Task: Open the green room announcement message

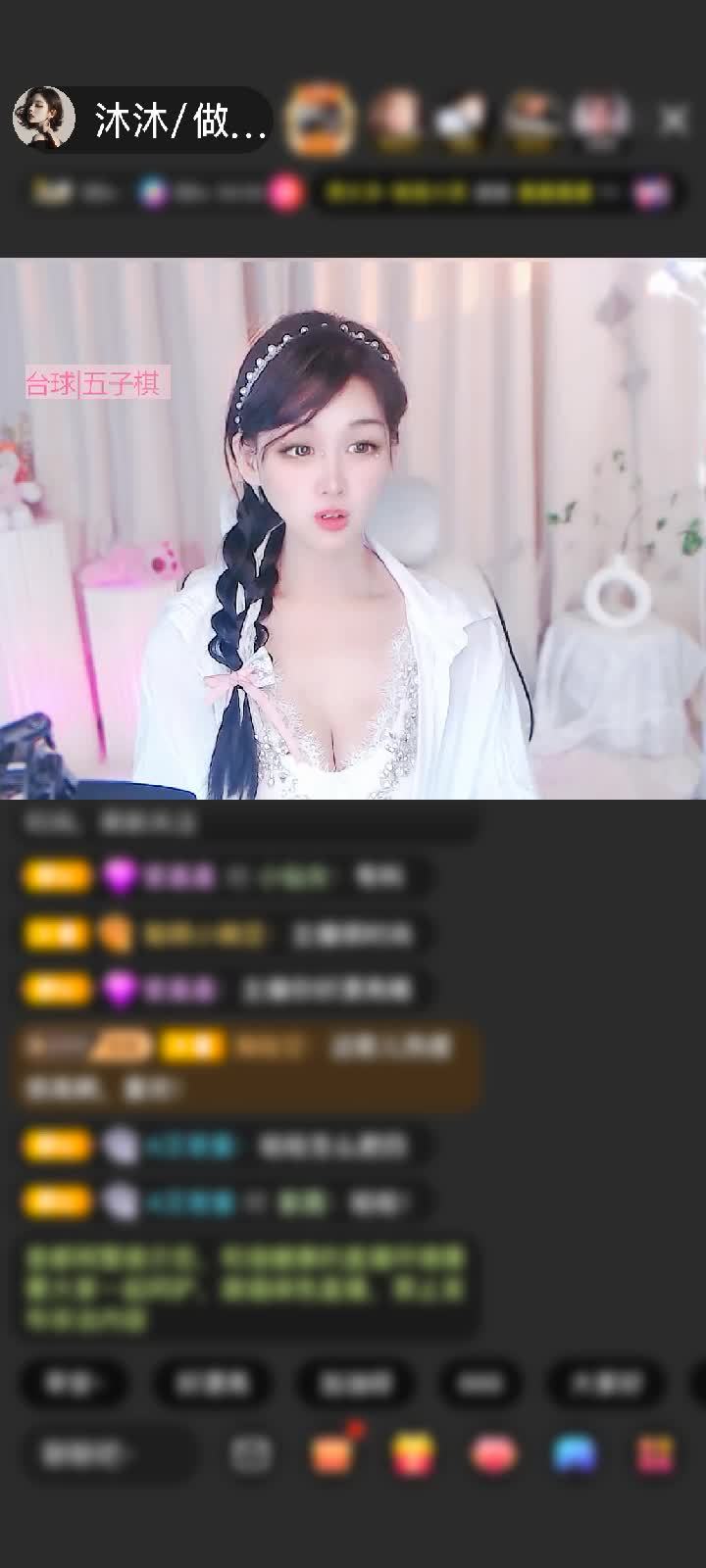Action: tap(245, 1288)
